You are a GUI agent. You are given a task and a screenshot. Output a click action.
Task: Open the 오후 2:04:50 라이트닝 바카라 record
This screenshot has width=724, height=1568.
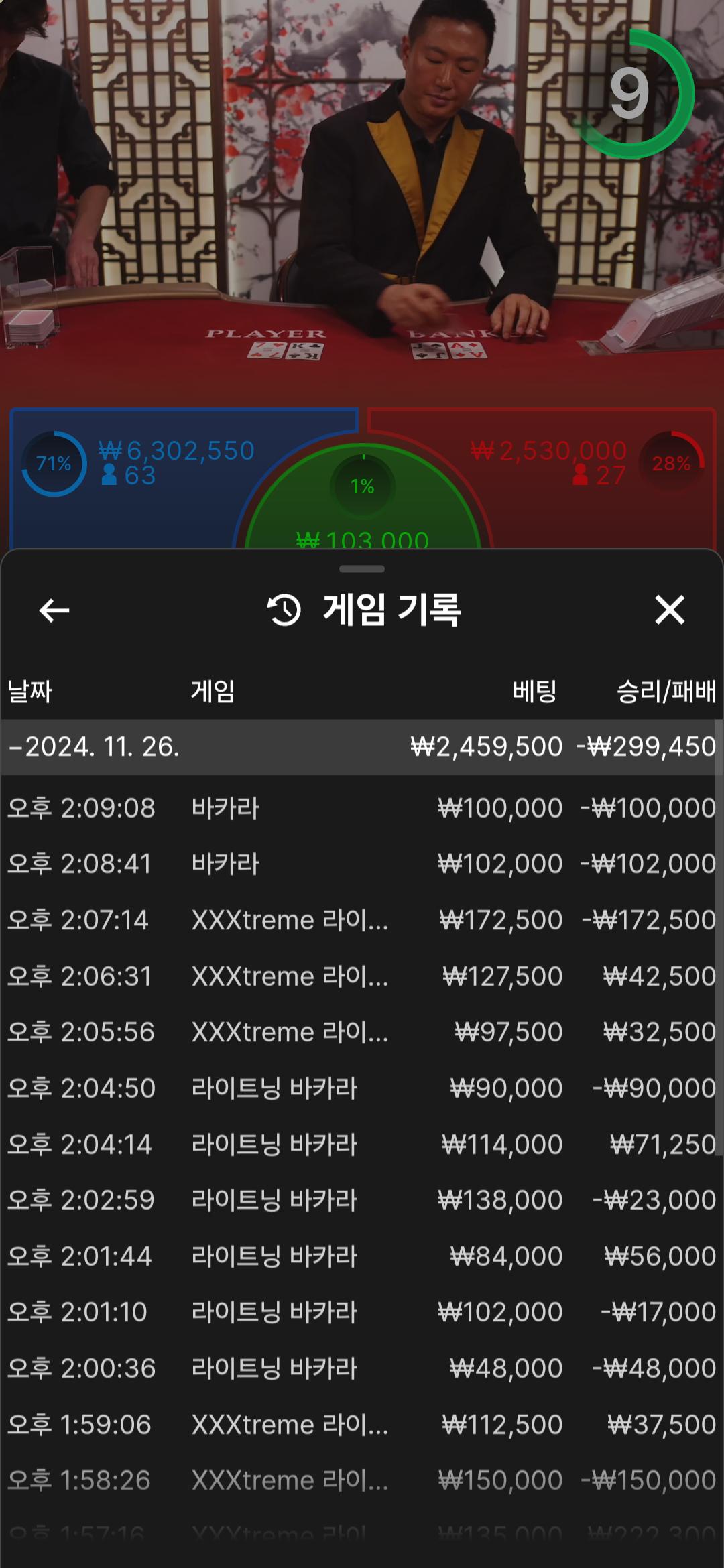click(362, 1088)
